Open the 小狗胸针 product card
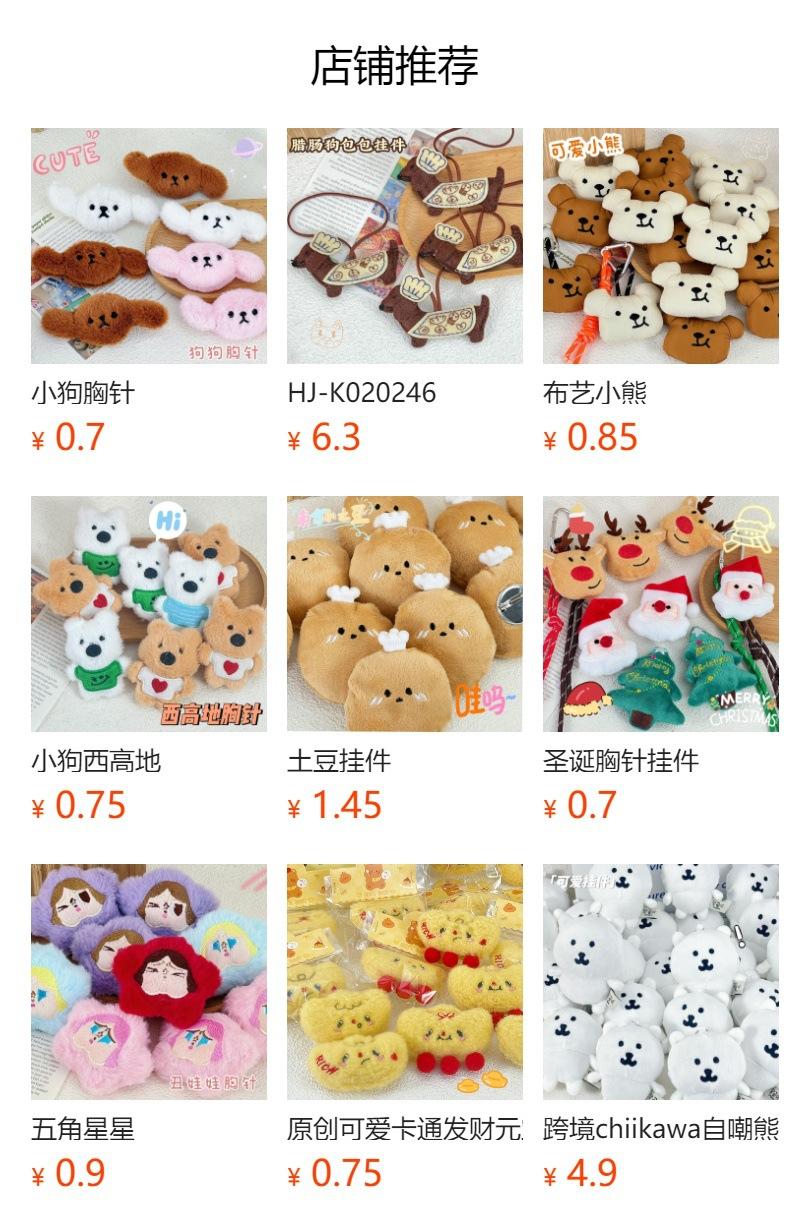The image size is (790, 1232). [x=149, y=292]
